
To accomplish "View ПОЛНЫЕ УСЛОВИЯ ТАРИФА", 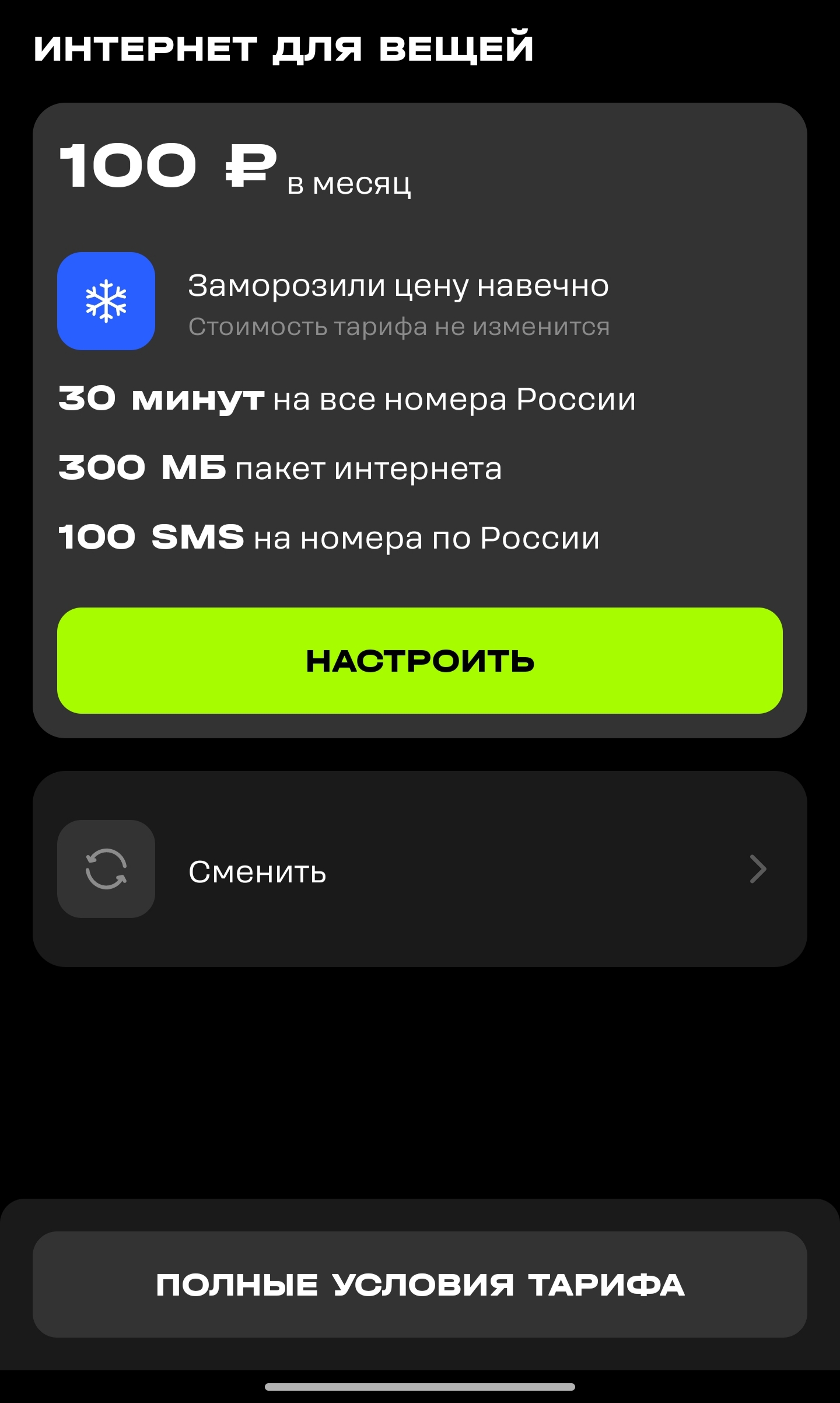I will coord(420,1285).
